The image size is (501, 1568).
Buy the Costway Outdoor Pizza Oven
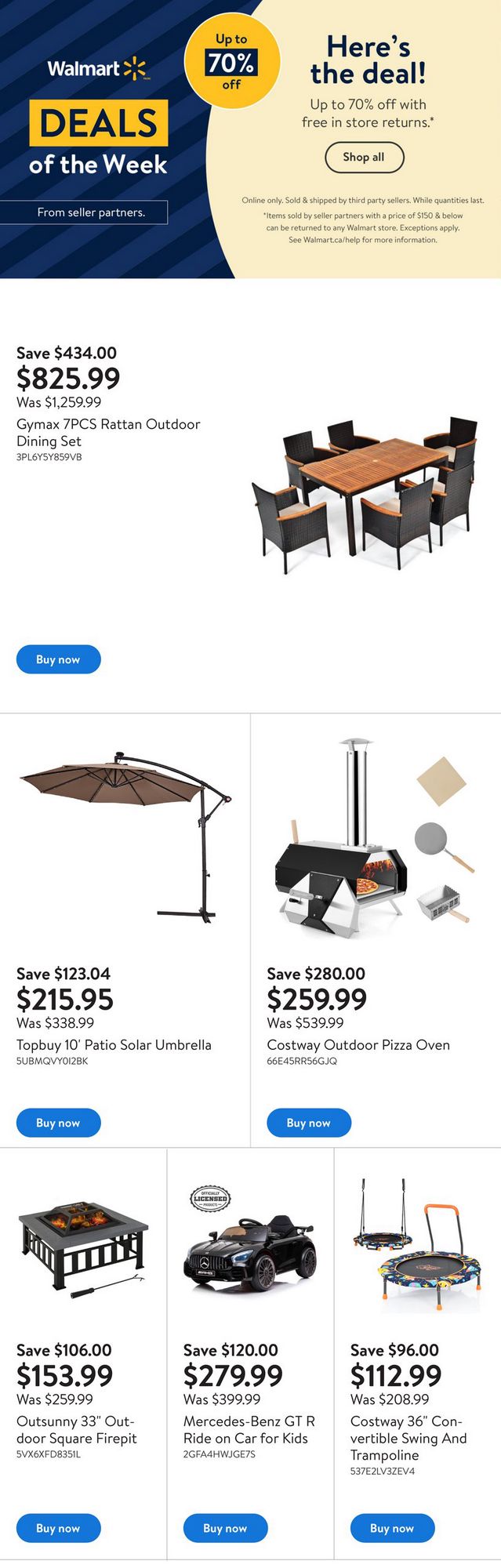pyautogui.click(x=309, y=1123)
